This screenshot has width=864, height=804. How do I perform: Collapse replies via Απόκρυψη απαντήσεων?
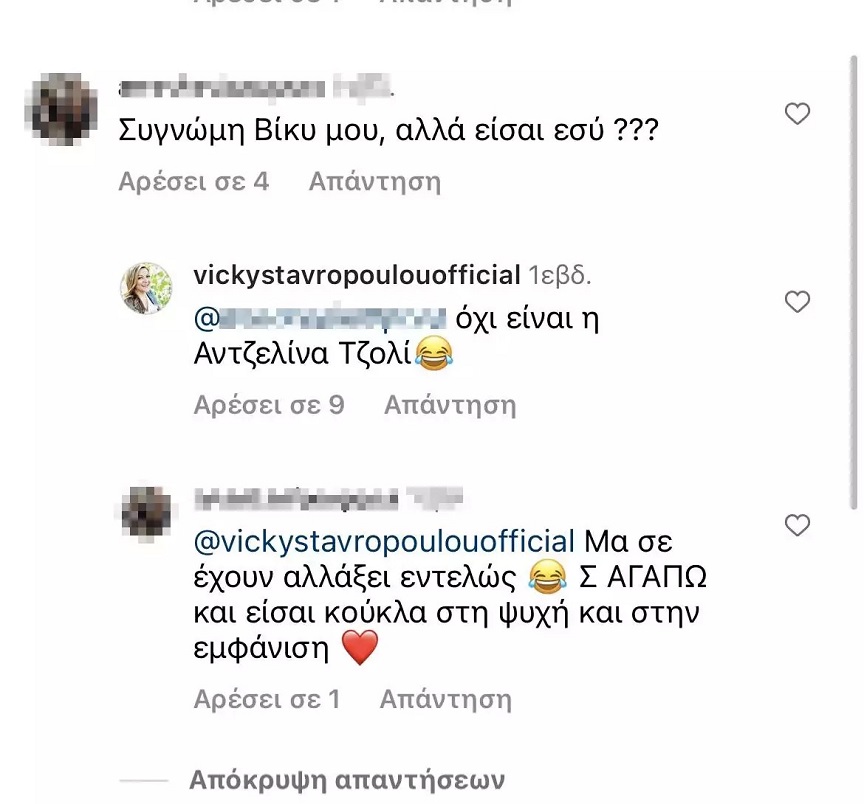[x=346, y=780]
